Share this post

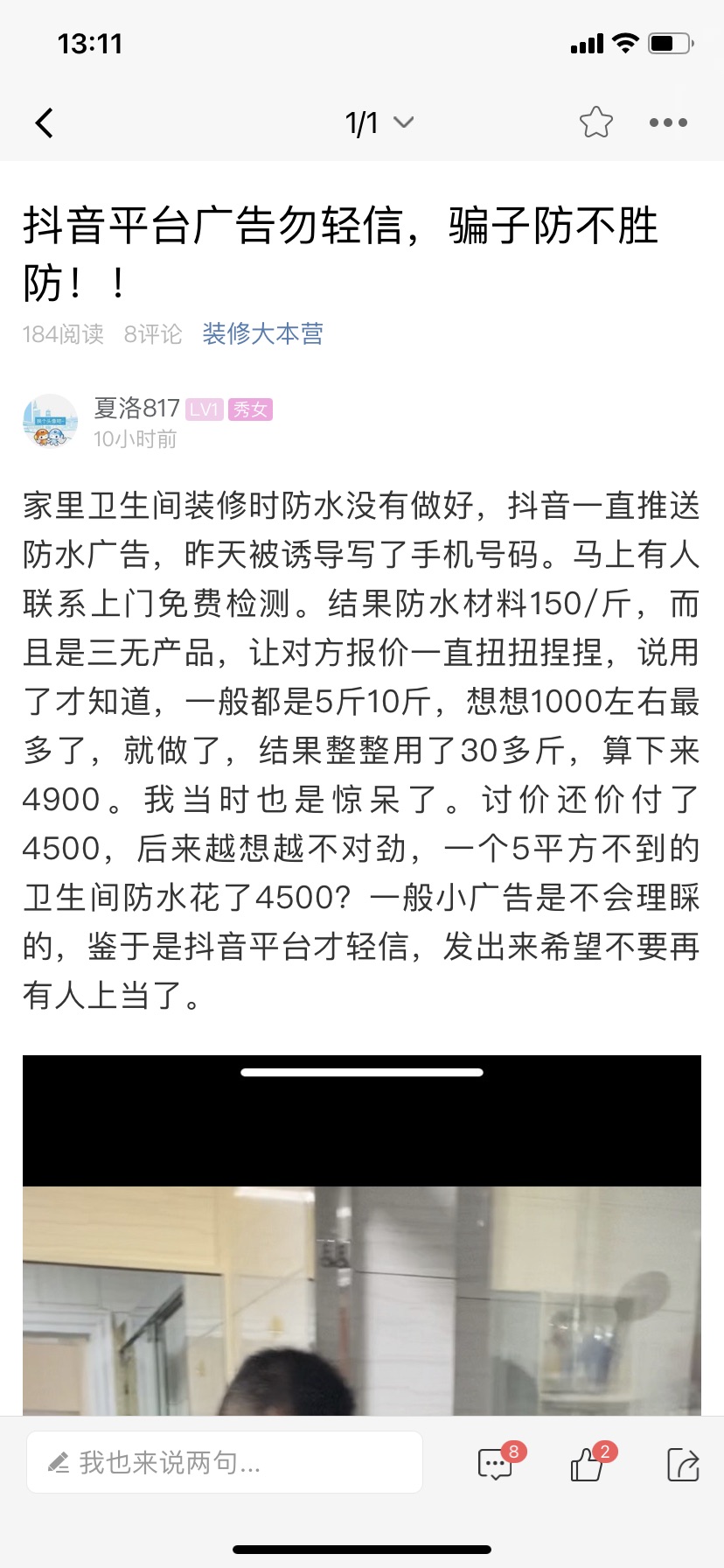[x=682, y=1463]
